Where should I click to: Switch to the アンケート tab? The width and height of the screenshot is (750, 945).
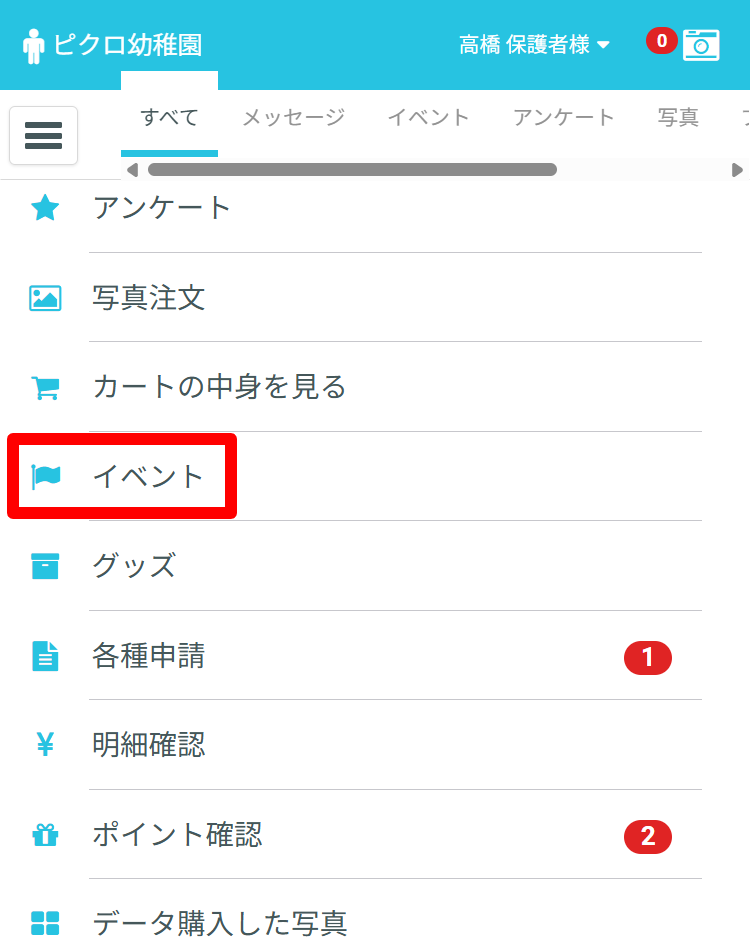coord(564,117)
